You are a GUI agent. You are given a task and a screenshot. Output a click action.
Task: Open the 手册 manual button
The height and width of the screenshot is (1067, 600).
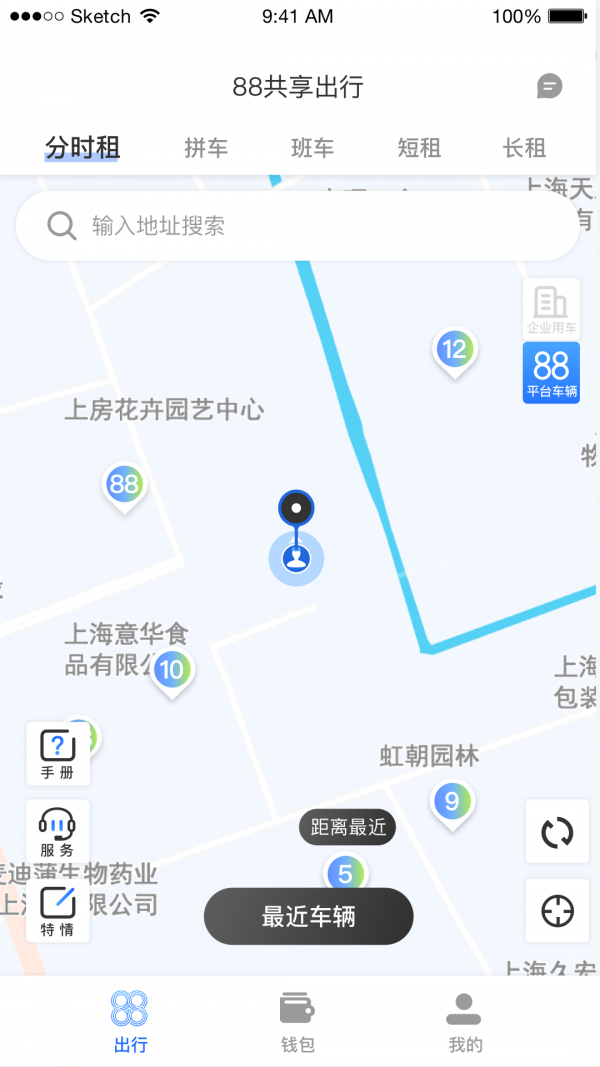point(58,753)
